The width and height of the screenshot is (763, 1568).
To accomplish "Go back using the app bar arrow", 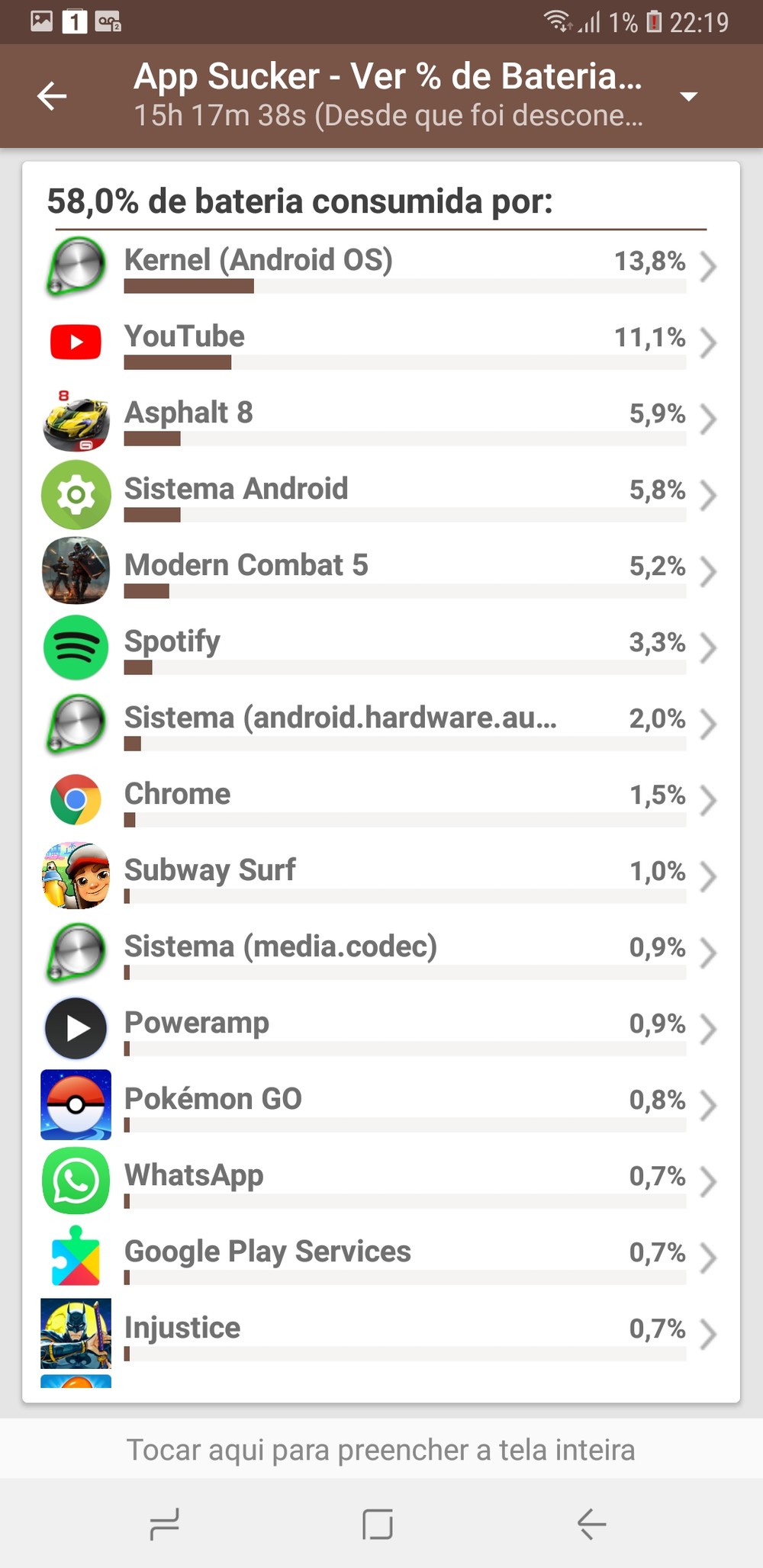I will click(x=52, y=96).
